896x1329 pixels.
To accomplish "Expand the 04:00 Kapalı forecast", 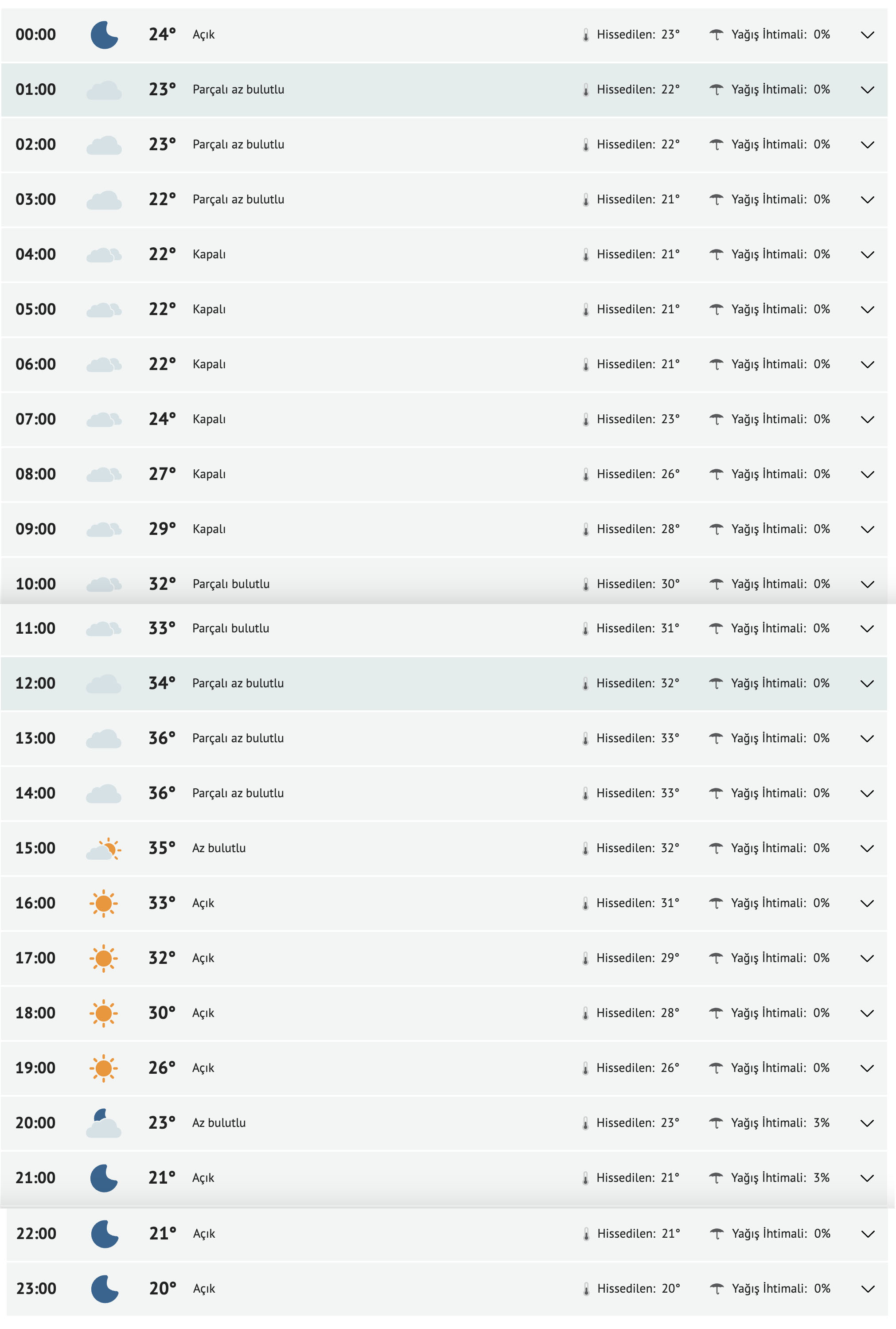I will pos(867,254).
